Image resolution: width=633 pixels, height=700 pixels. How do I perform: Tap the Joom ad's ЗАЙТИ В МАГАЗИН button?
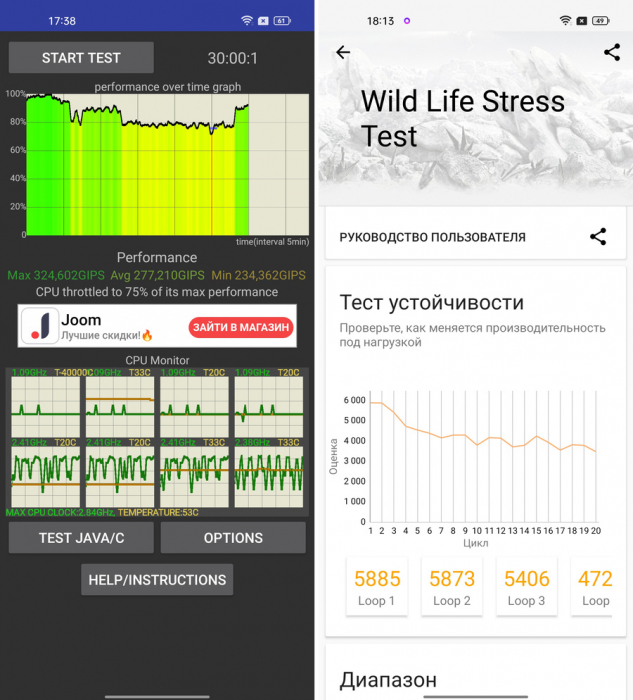pyautogui.click(x=241, y=327)
